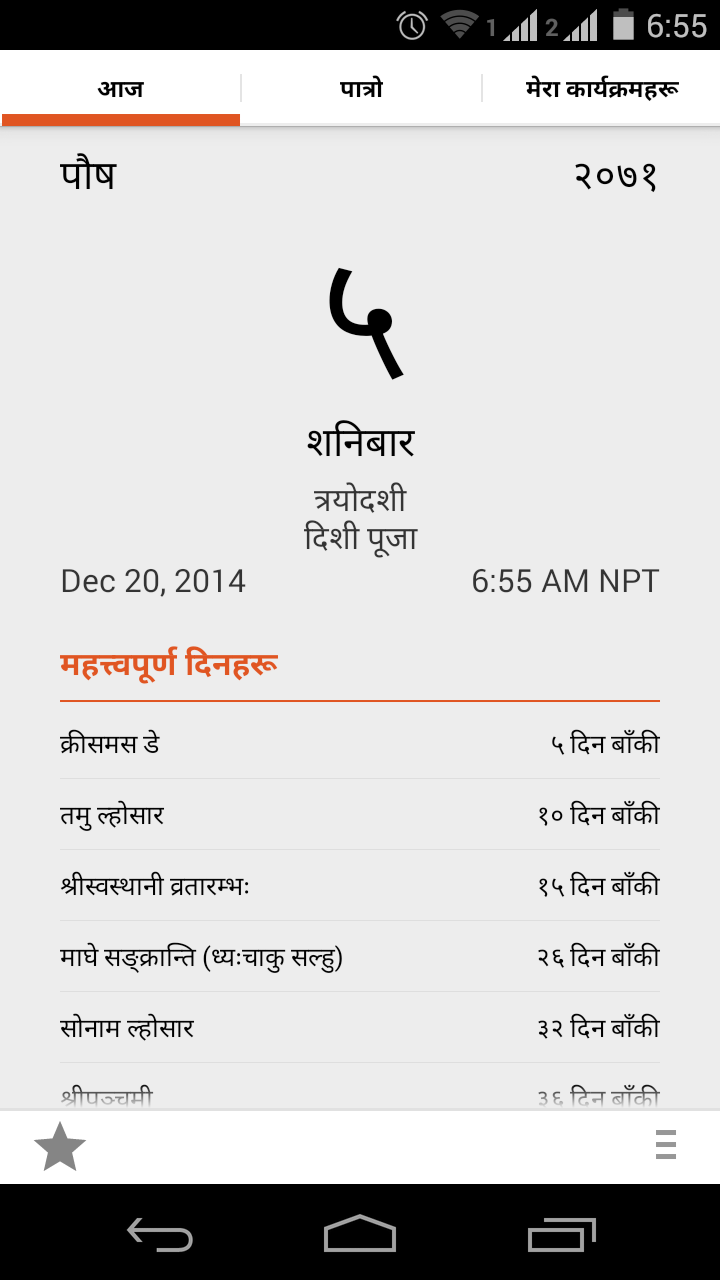Open the overflow menu icon
The width and height of the screenshot is (720, 1280).
click(x=666, y=1145)
